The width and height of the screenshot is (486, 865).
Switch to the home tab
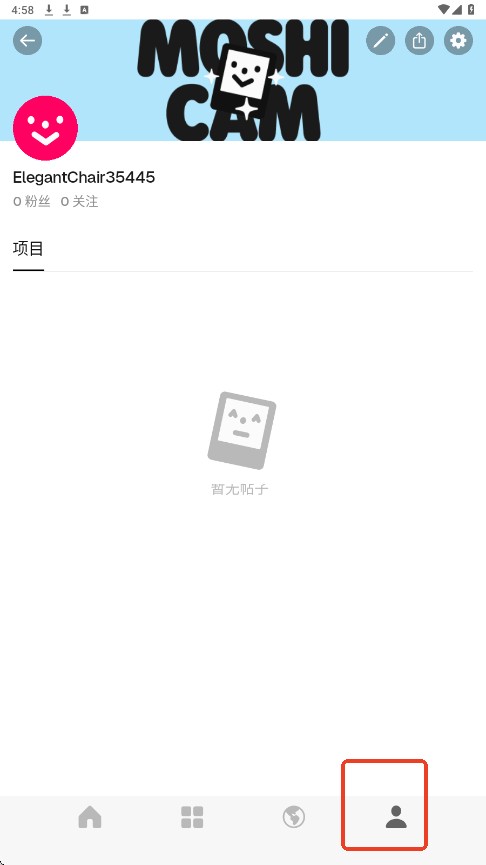pos(90,817)
